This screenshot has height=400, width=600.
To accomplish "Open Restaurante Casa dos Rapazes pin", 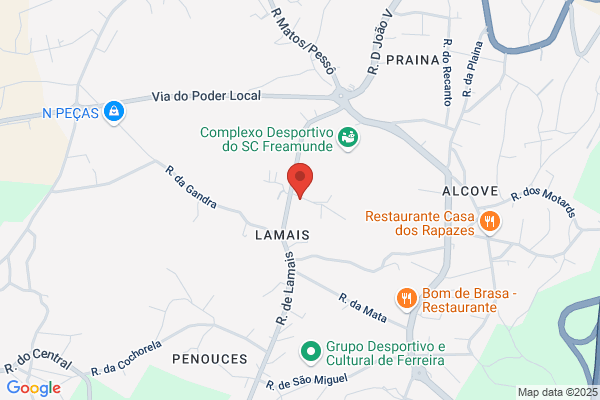I will click(x=490, y=223).
